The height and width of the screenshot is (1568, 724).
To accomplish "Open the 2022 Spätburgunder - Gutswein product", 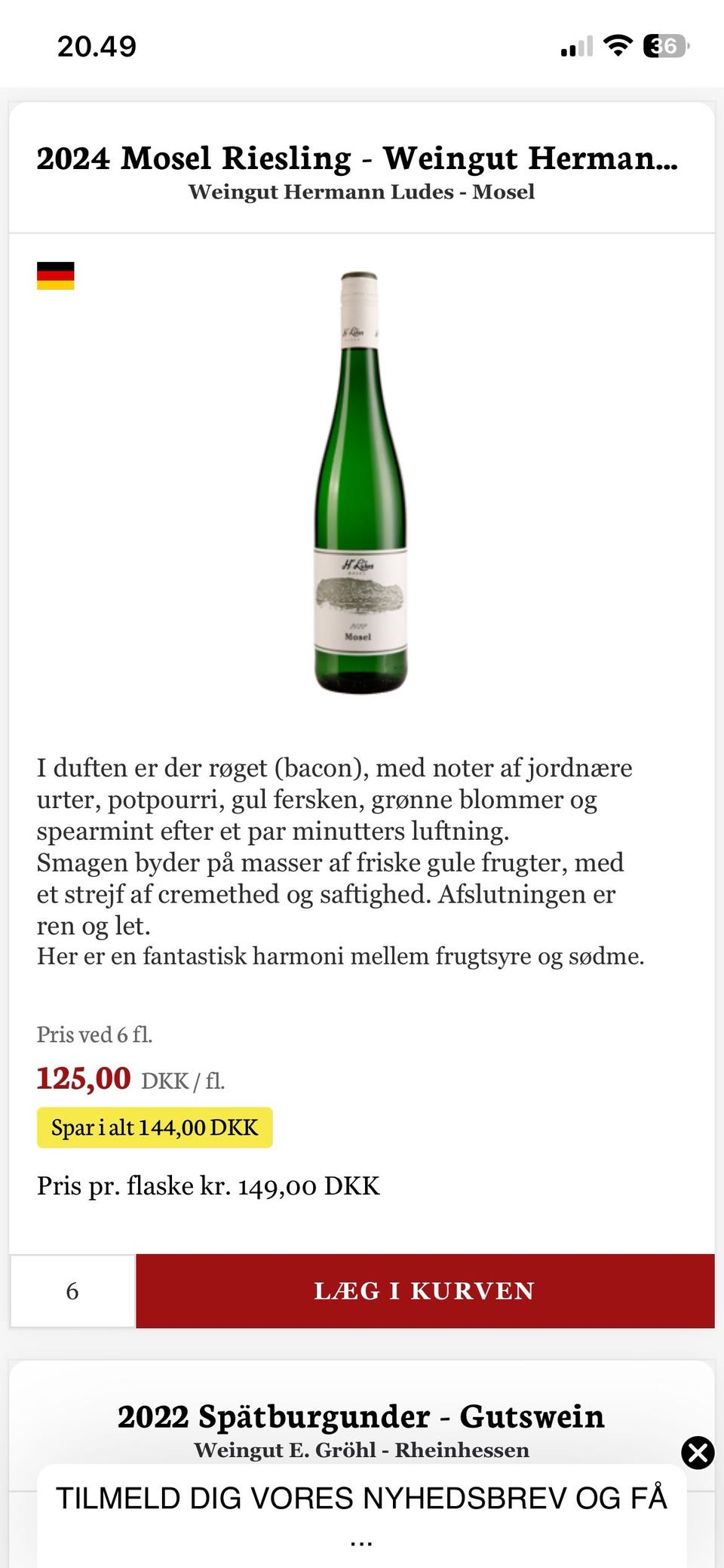I will tap(360, 1416).
